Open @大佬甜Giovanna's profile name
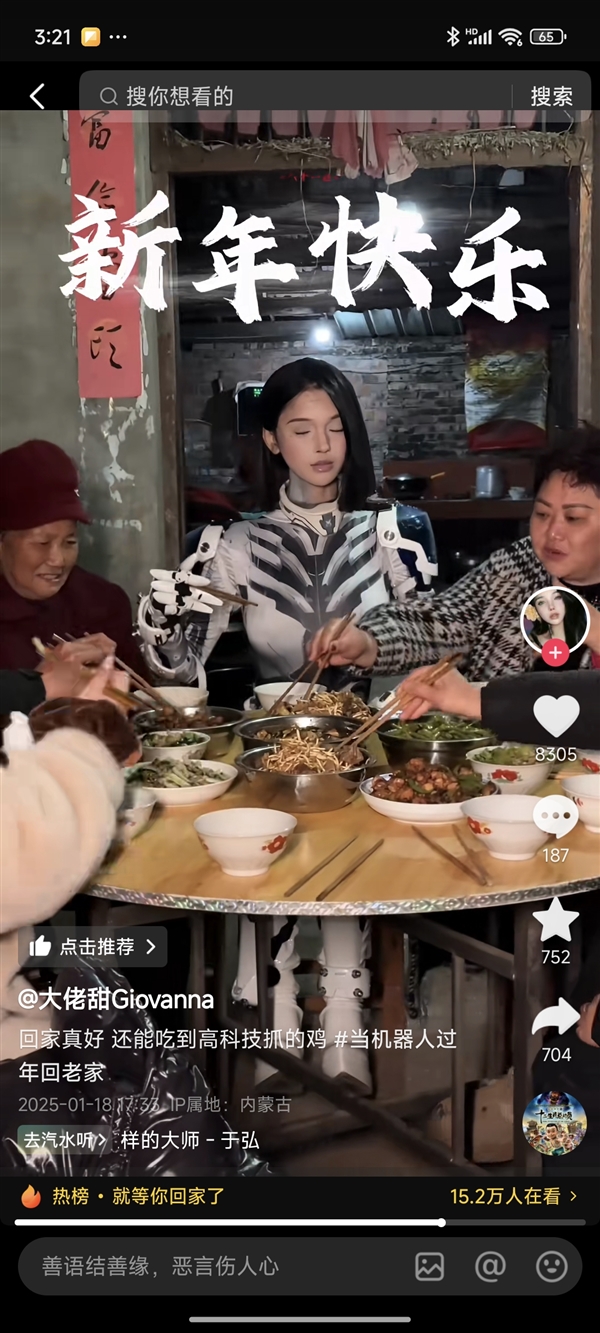The image size is (600, 1333). (x=116, y=999)
